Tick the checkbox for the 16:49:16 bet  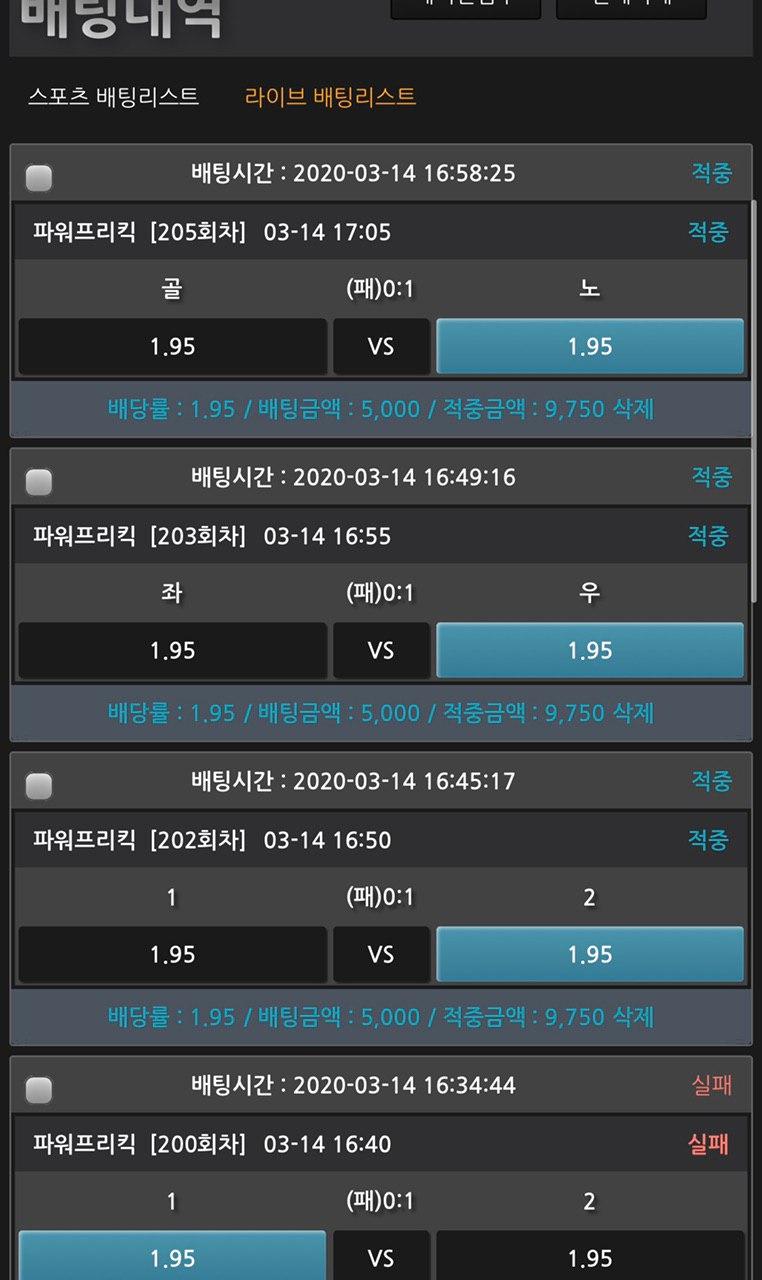pyautogui.click(x=39, y=482)
